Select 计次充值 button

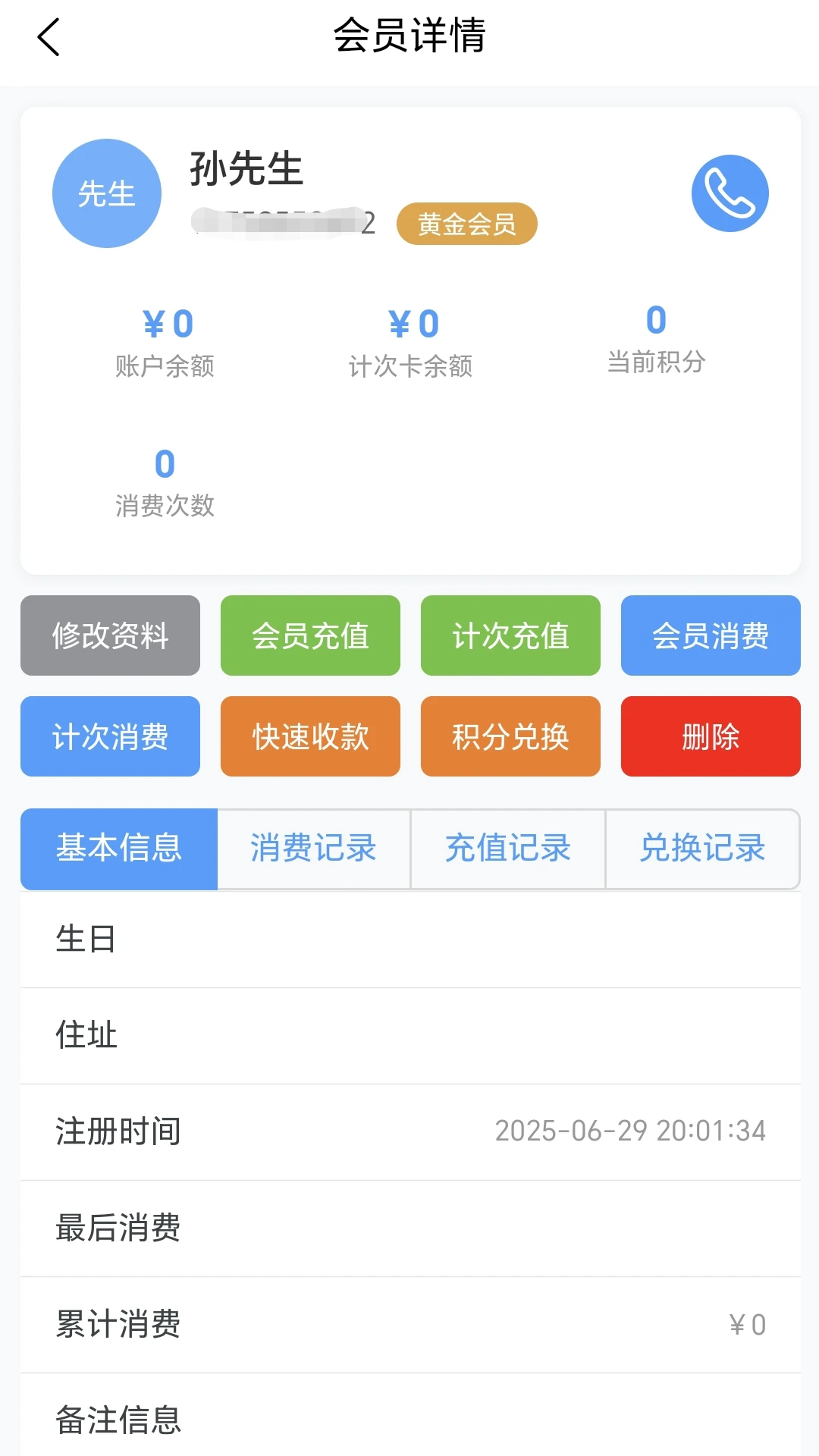coord(510,635)
